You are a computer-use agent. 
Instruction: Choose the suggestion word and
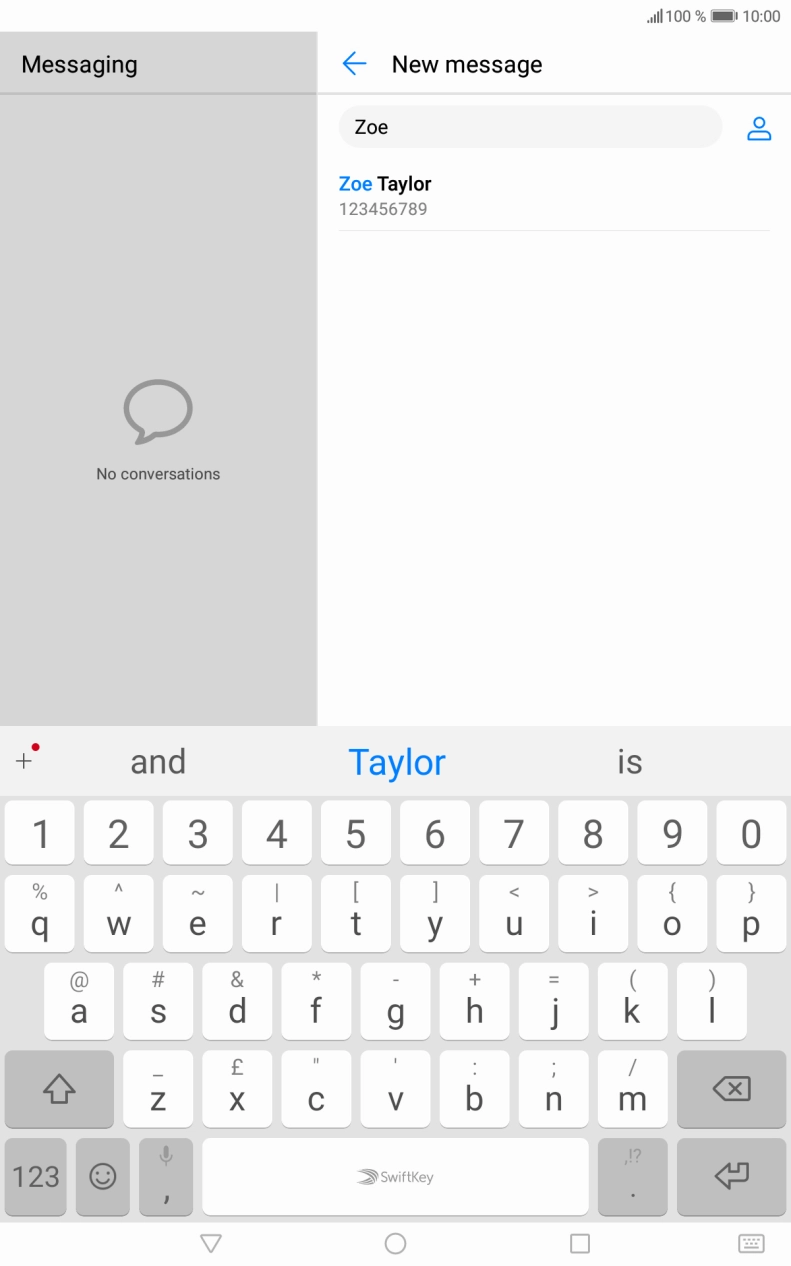[x=157, y=761]
